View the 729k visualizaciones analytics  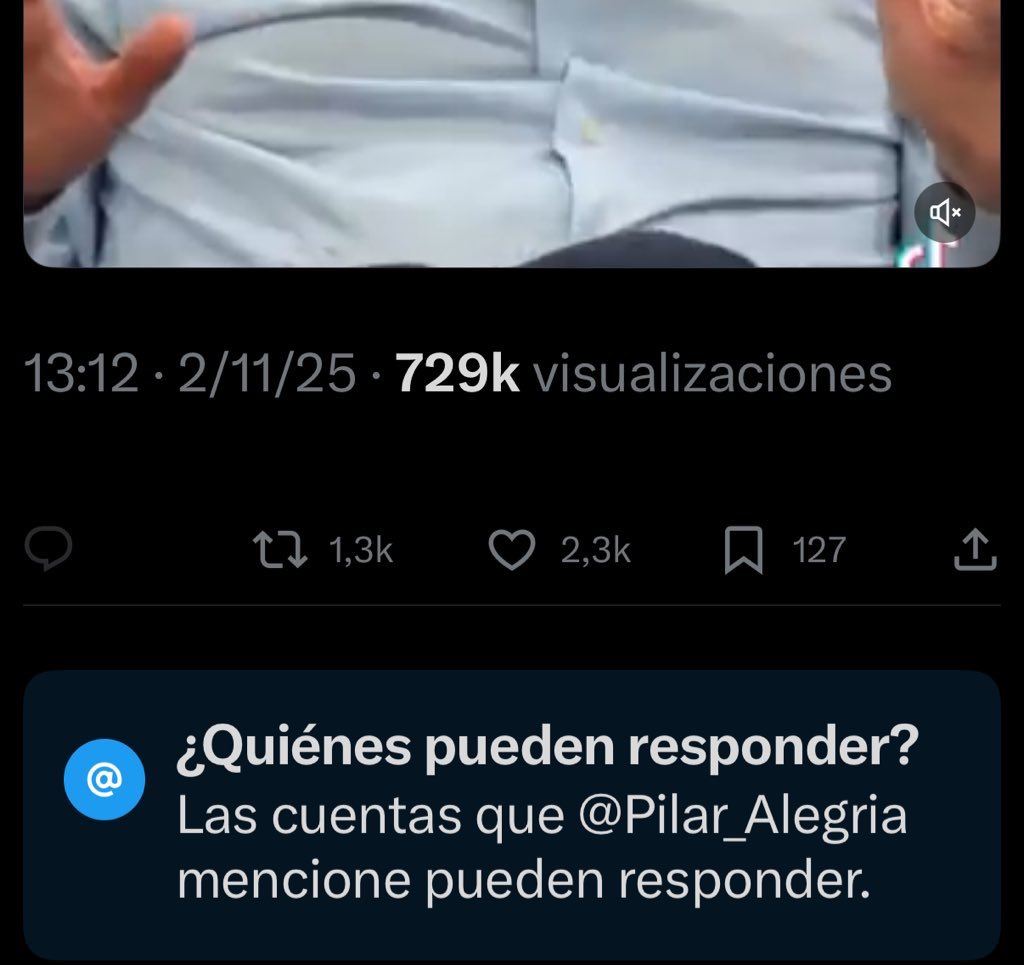click(643, 375)
